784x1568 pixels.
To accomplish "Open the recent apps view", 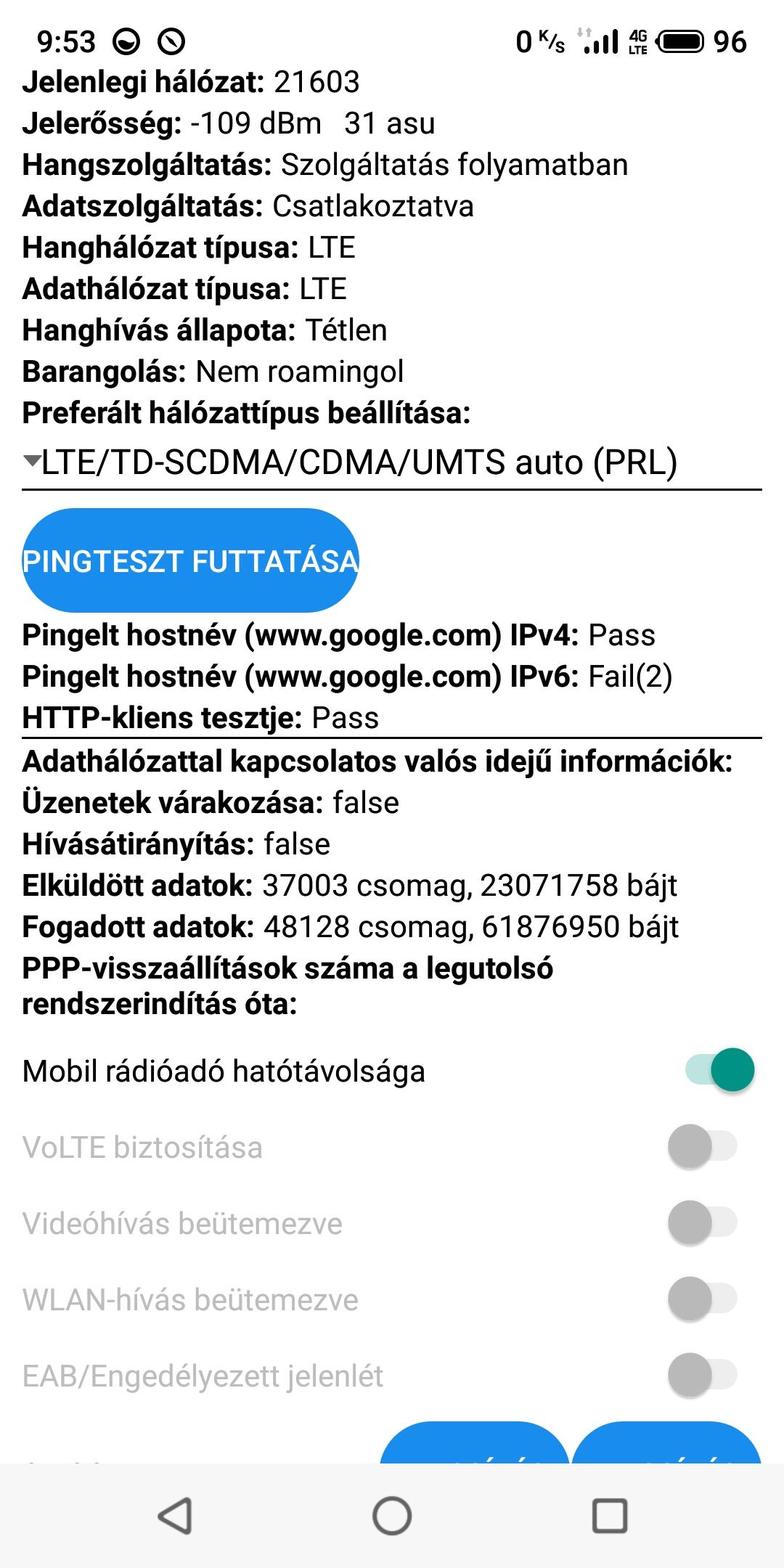I will pyautogui.click(x=609, y=1515).
